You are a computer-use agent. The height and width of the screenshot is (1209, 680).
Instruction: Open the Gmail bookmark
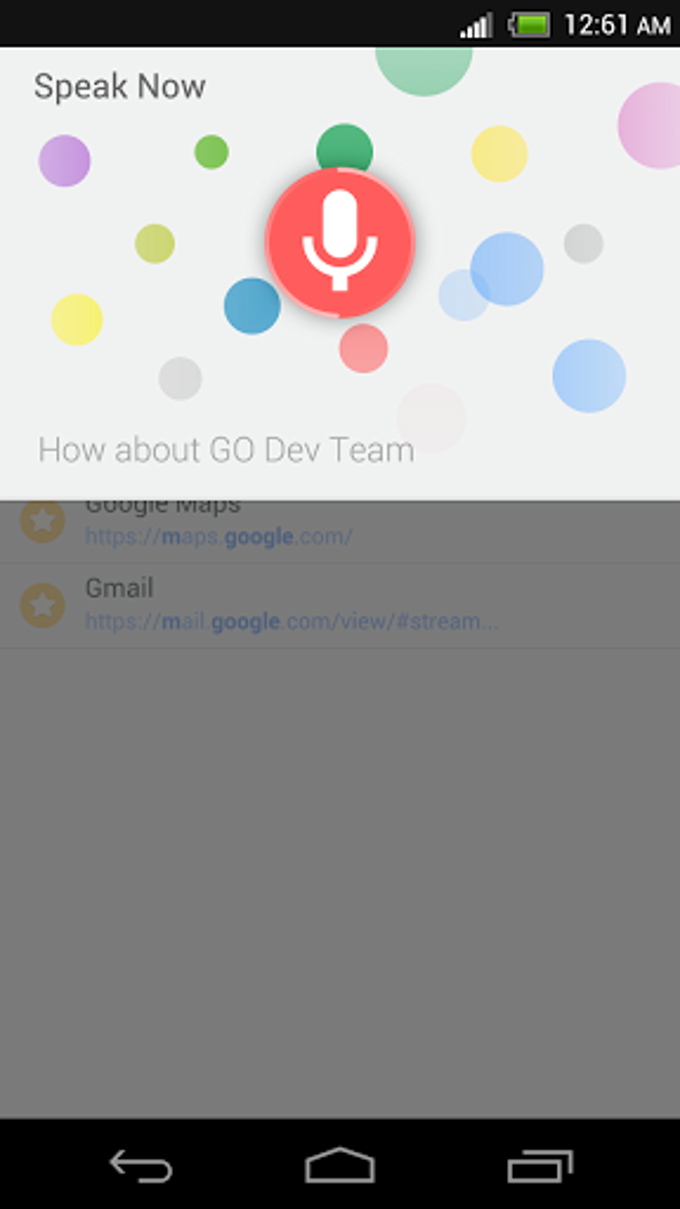pos(290,605)
